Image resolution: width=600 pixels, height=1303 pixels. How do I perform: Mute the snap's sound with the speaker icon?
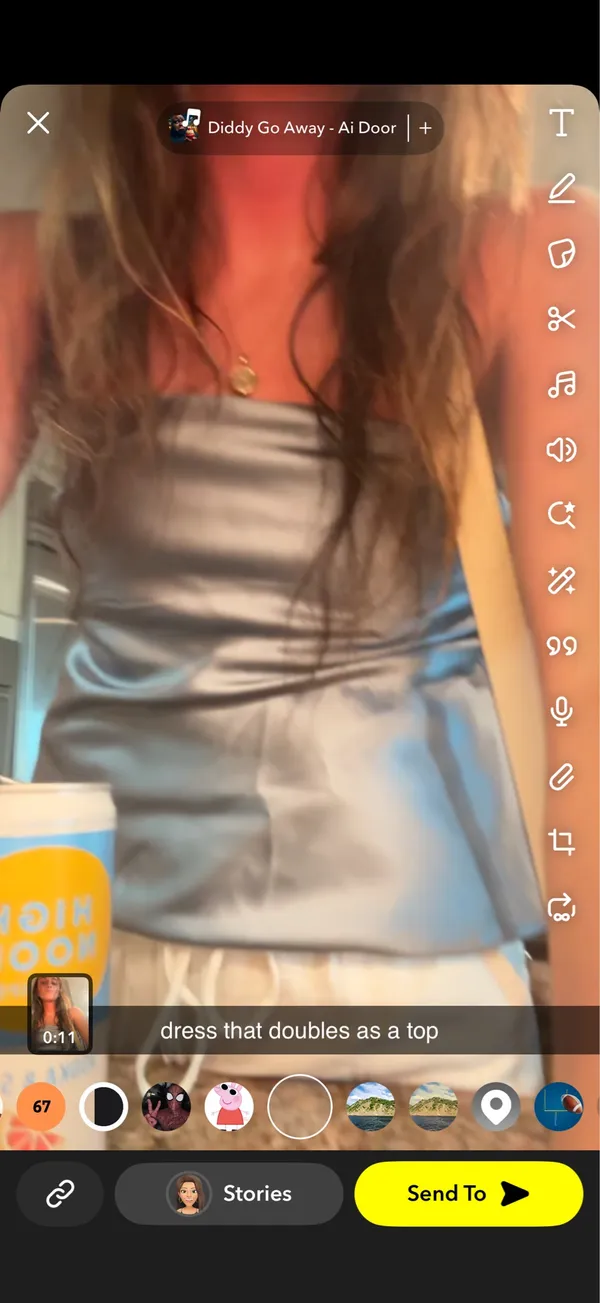point(561,450)
